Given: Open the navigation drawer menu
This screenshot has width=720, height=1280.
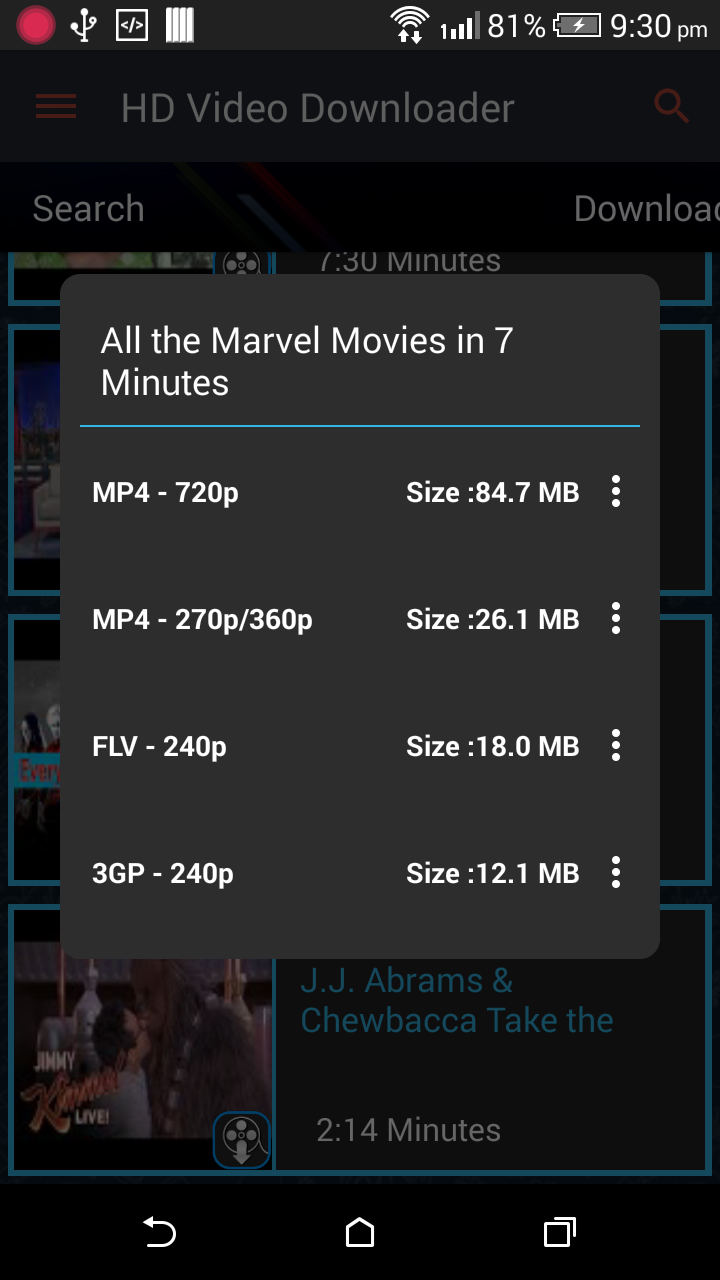Looking at the screenshot, I should [55, 107].
